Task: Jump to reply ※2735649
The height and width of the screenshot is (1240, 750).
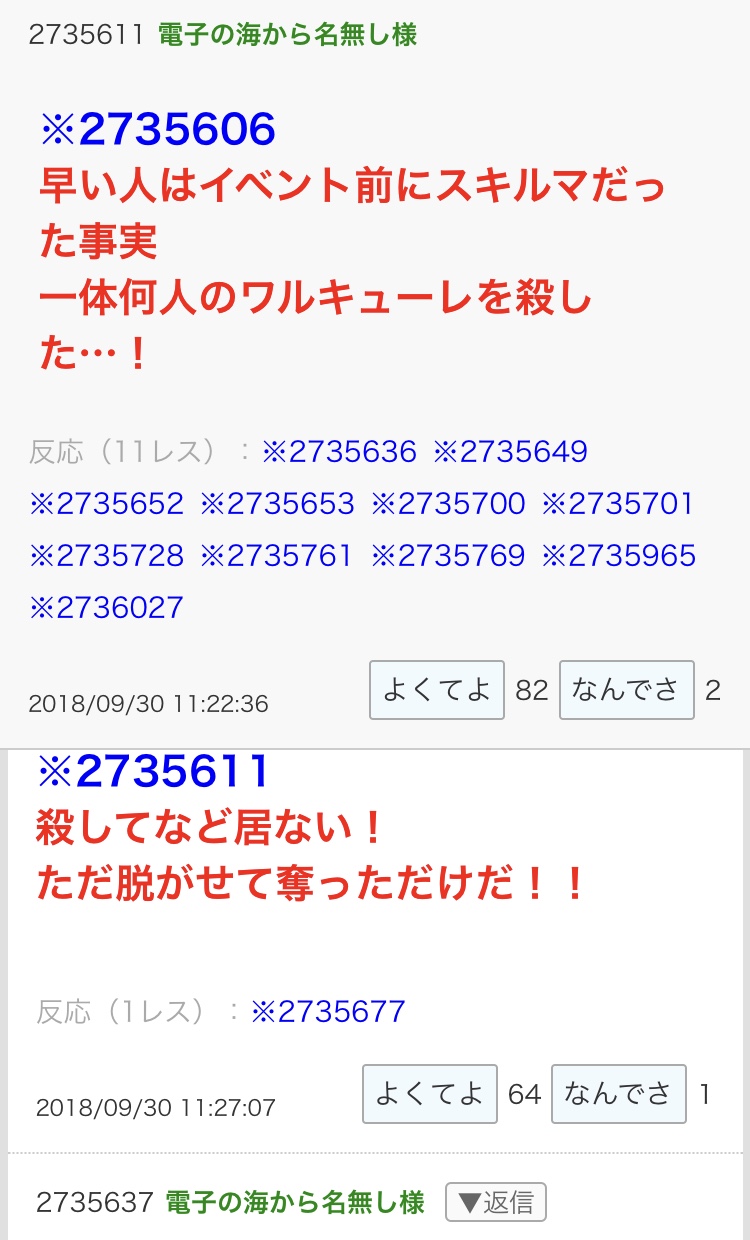Action: (x=510, y=452)
